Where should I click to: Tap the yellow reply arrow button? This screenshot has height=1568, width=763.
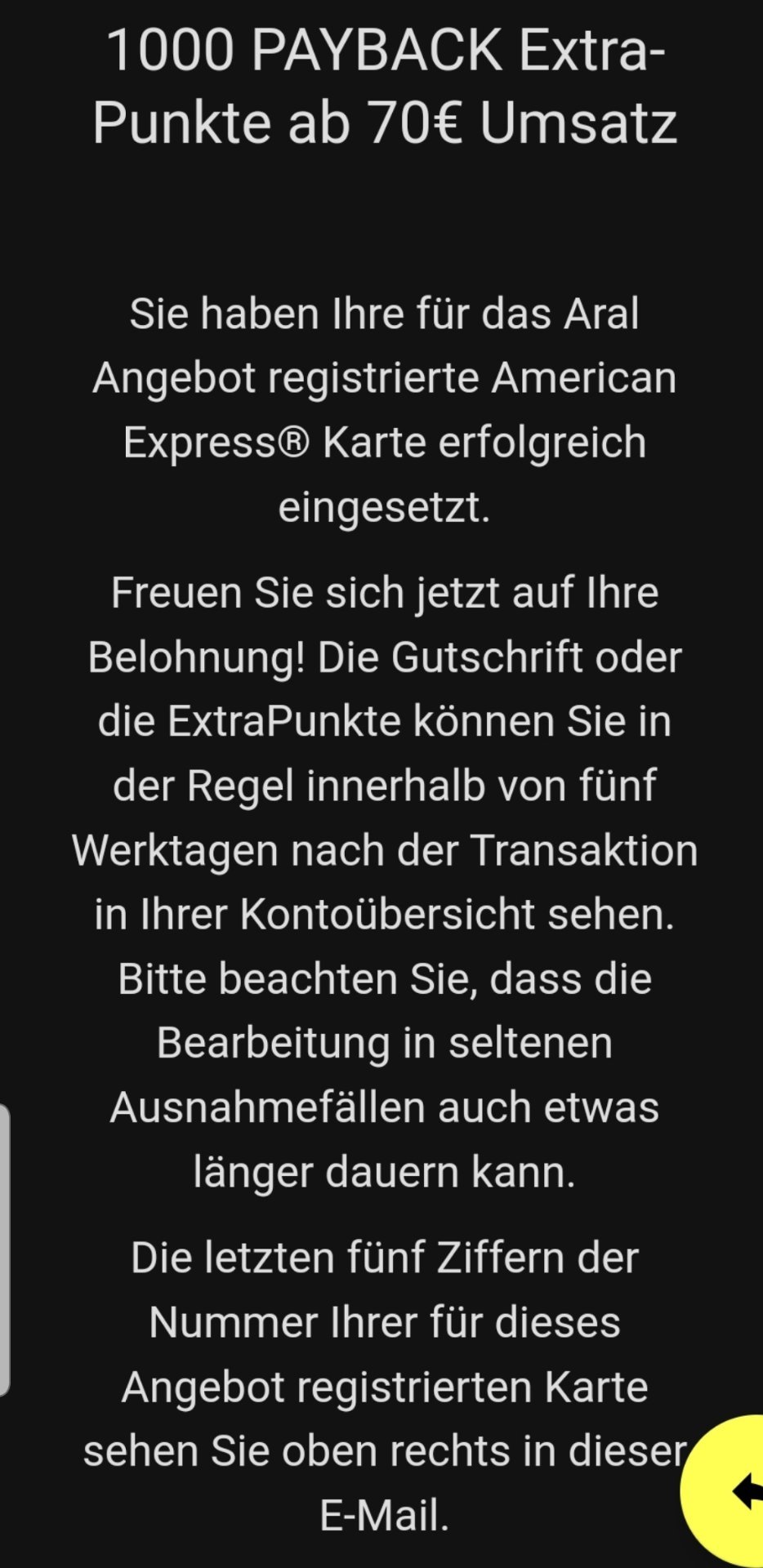tap(724, 1491)
